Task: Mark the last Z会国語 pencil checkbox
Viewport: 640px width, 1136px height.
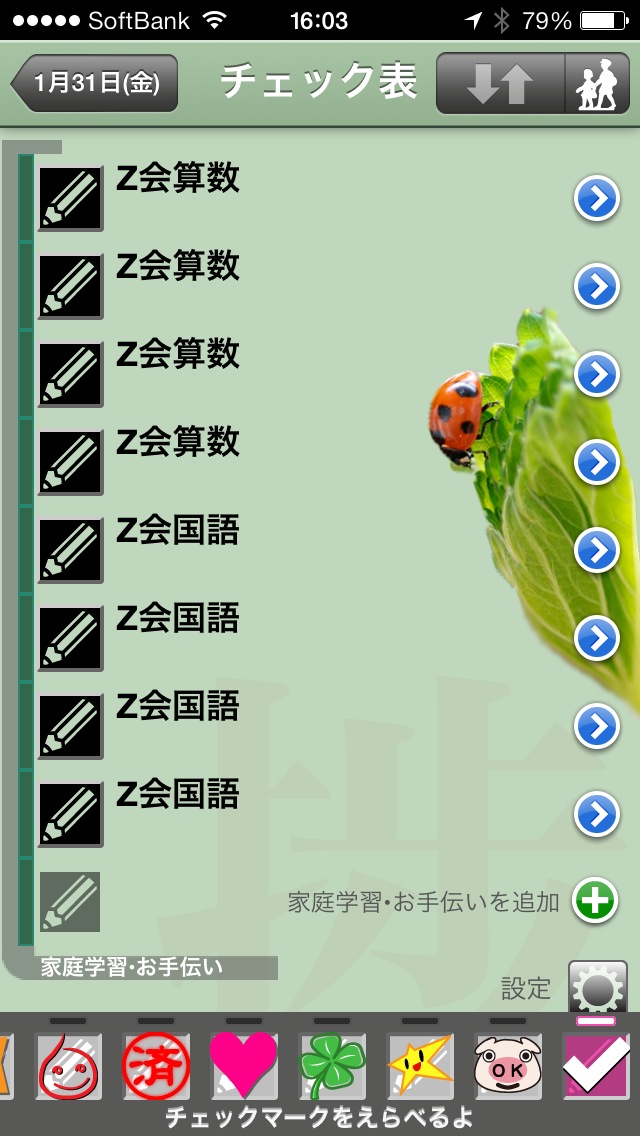Action: 70,815
